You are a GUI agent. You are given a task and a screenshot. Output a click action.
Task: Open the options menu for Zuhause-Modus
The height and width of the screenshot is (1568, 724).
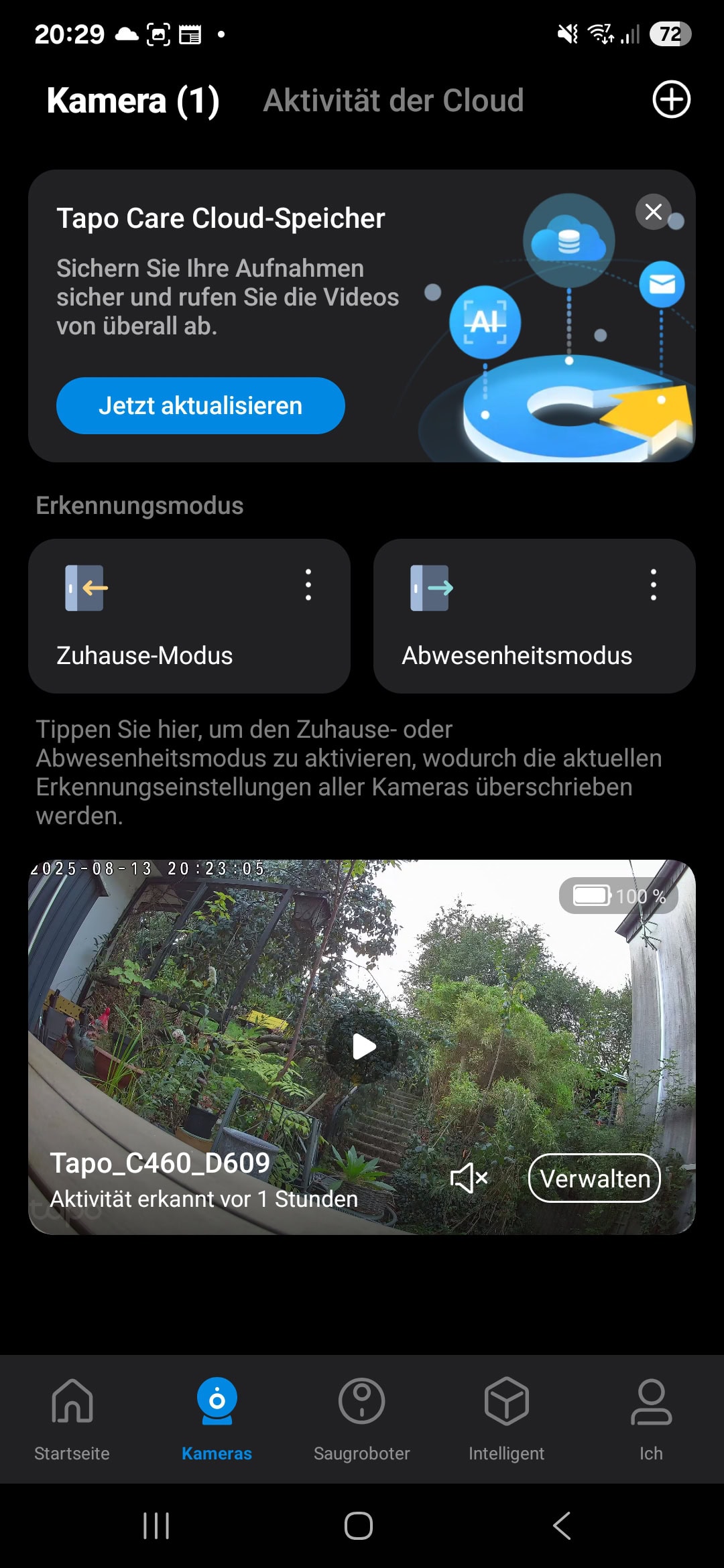coord(308,585)
